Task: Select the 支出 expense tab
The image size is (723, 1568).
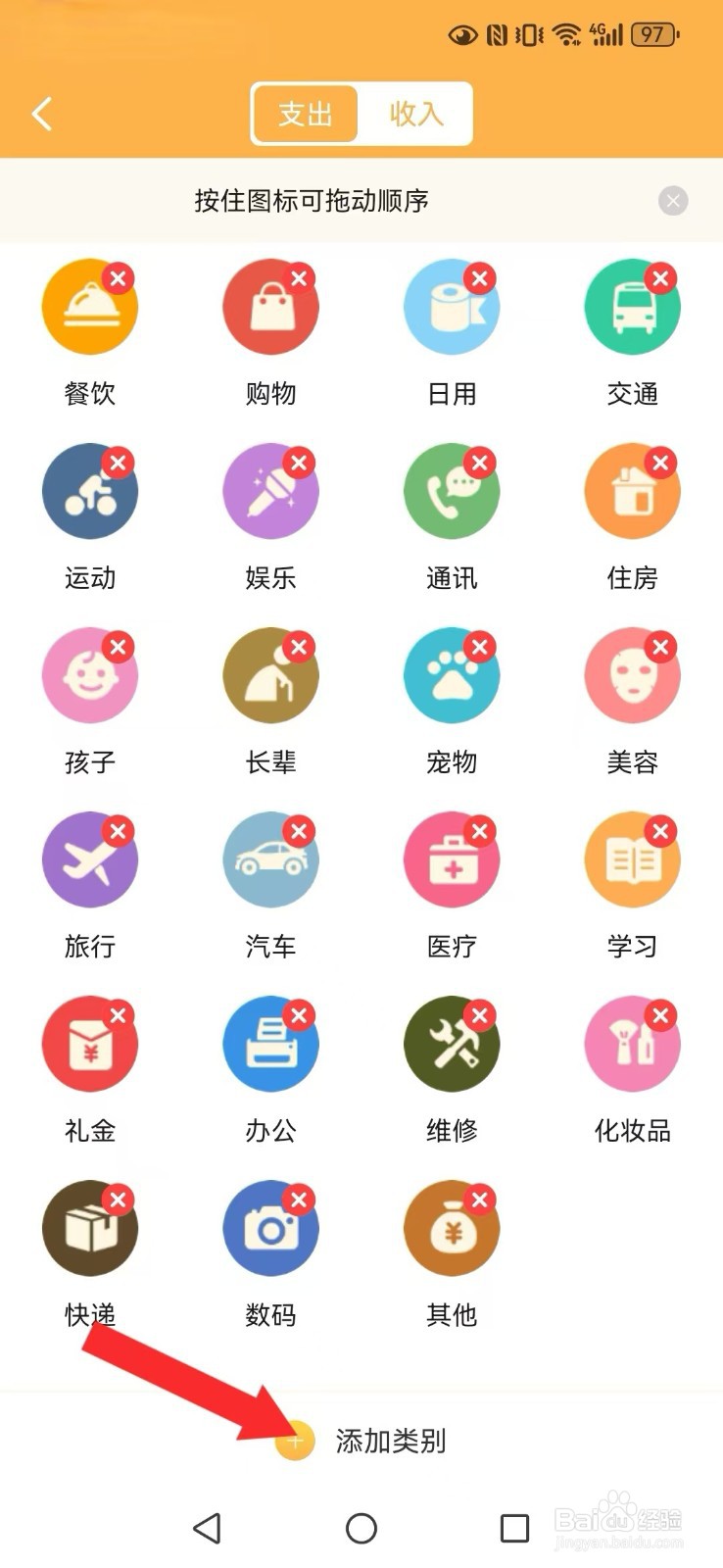Action: 305,114
